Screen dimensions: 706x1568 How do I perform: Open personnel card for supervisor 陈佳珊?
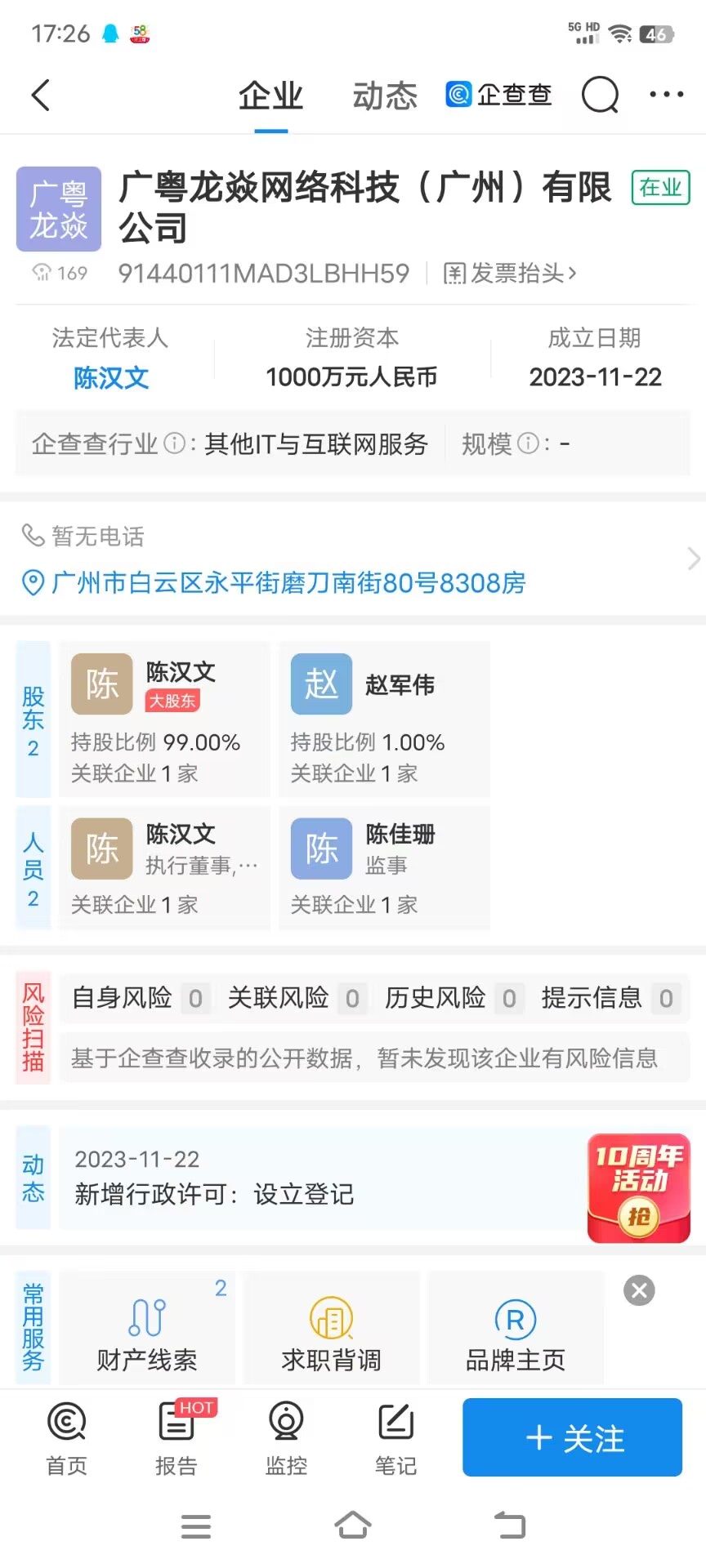pyautogui.click(x=385, y=867)
